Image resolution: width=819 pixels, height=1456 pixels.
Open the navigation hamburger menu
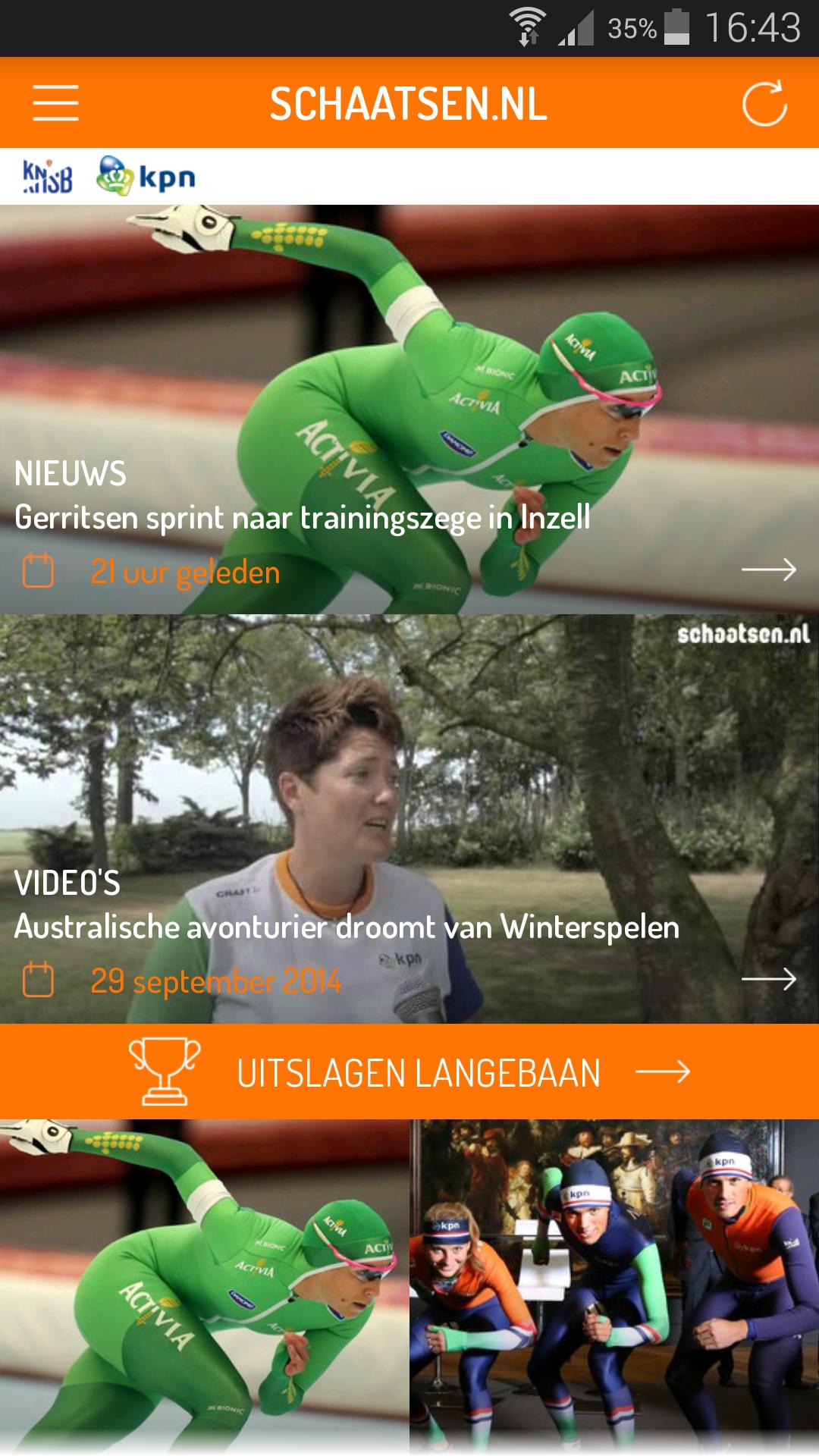pyautogui.click(x=57, y=105)
